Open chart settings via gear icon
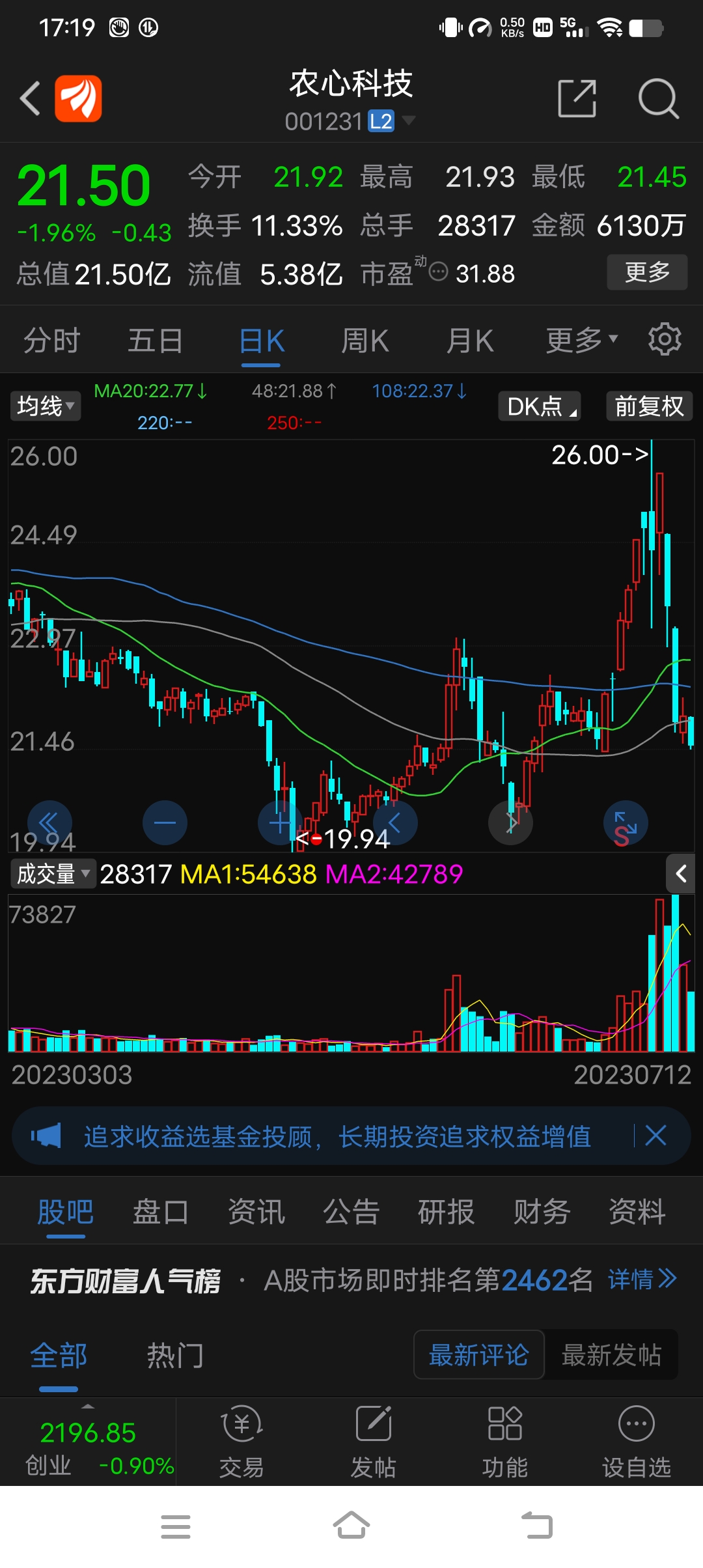The width and height of the screenshot is (703, 1568). (x=665, y=339)
